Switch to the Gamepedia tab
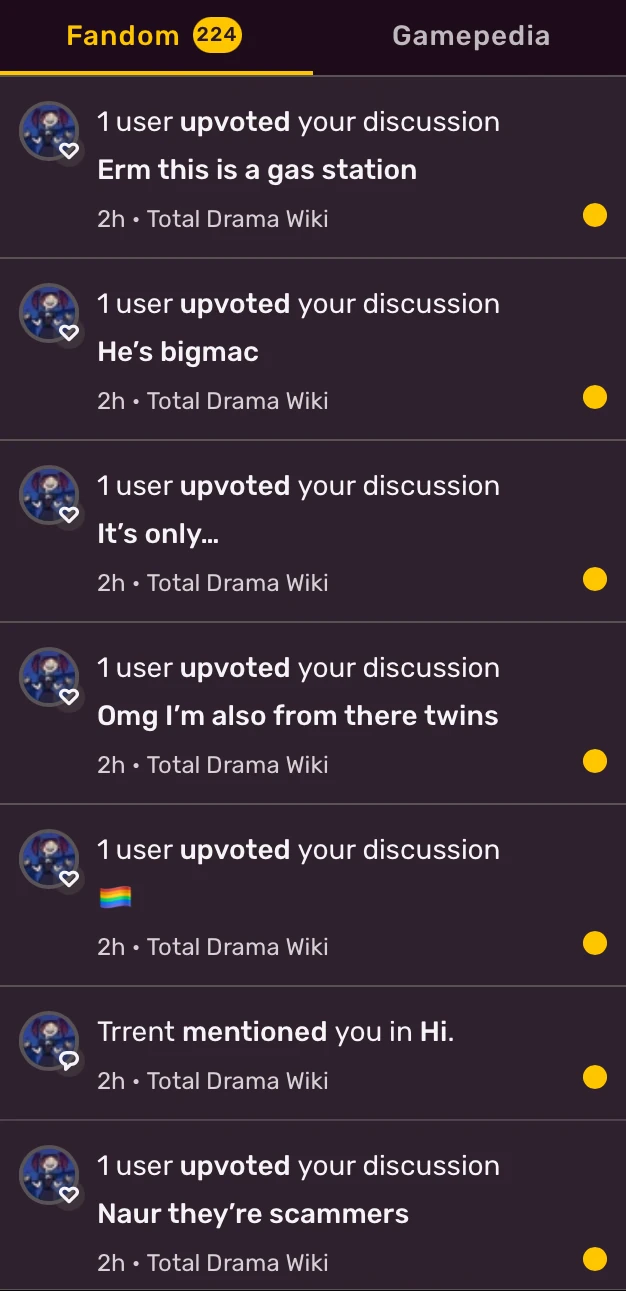 click(470, 37)
